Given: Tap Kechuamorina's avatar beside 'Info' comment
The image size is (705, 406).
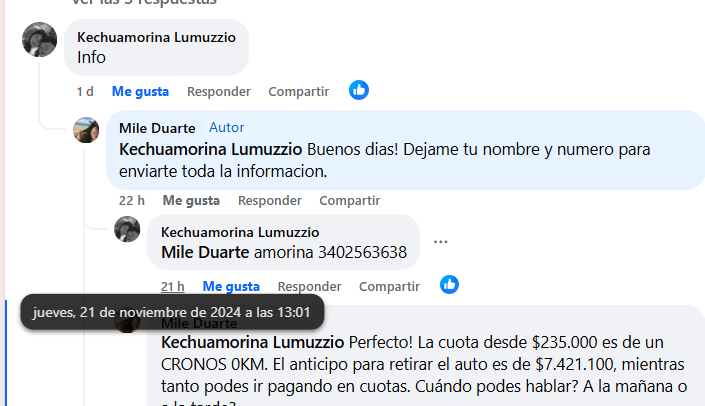Looking at the screenshot, I should [x=39, y=40].
